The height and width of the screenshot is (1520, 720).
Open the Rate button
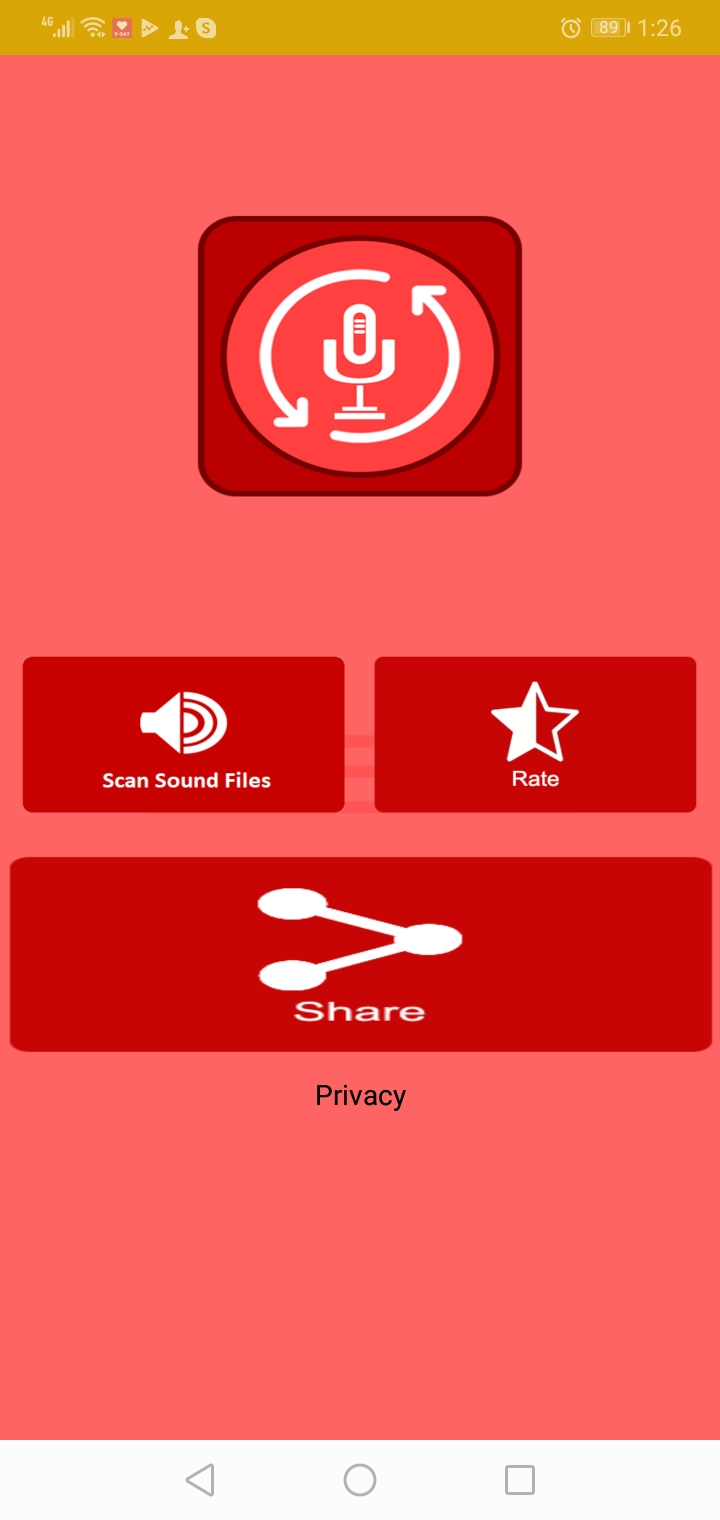pyautogui.click(x=535, y=735)
